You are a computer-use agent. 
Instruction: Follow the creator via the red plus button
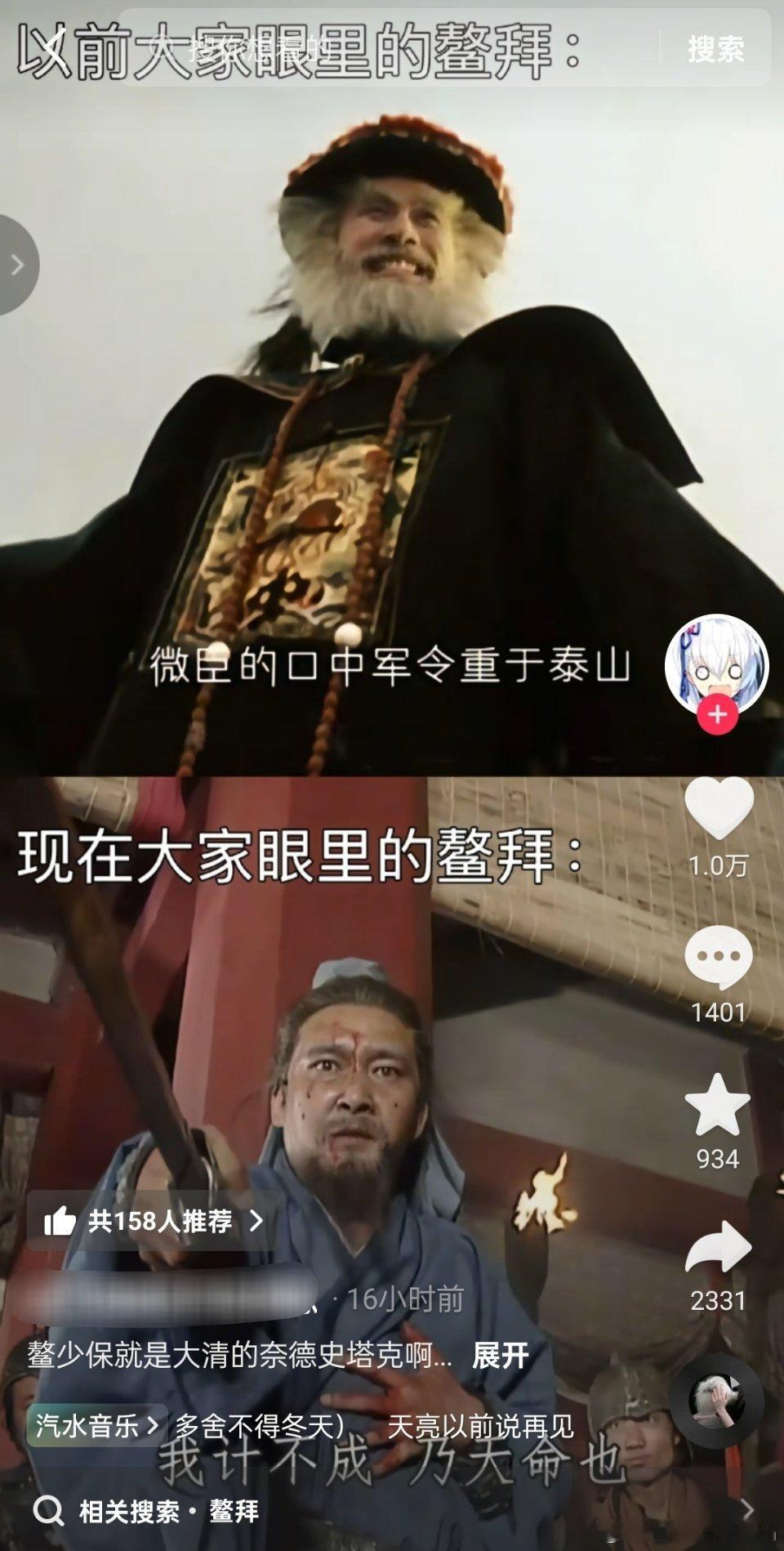[x=716, y=713]
